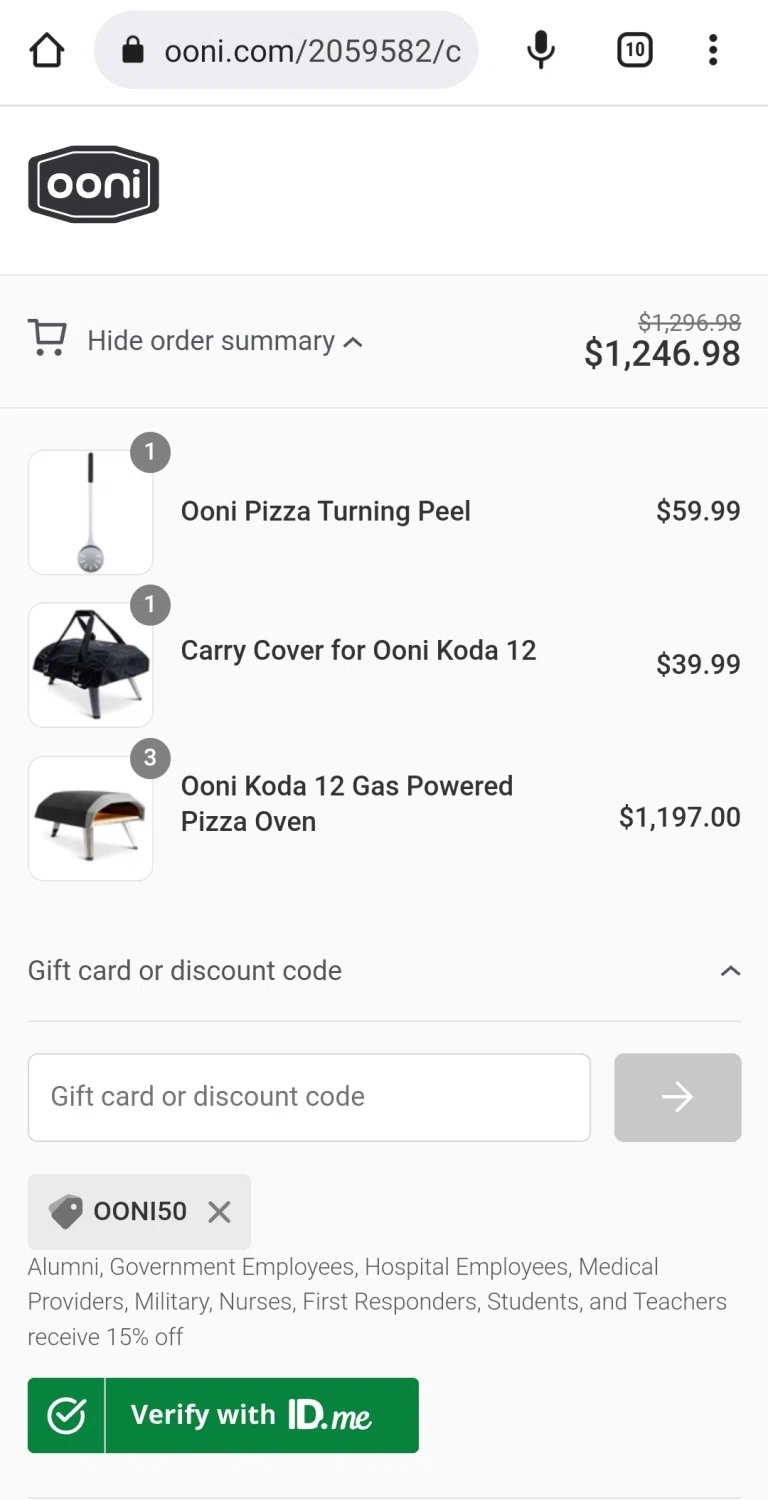This screenshot has width=768, height=1500.
Task: Open the browser overflow menu
Action: [x=712, y=50]
